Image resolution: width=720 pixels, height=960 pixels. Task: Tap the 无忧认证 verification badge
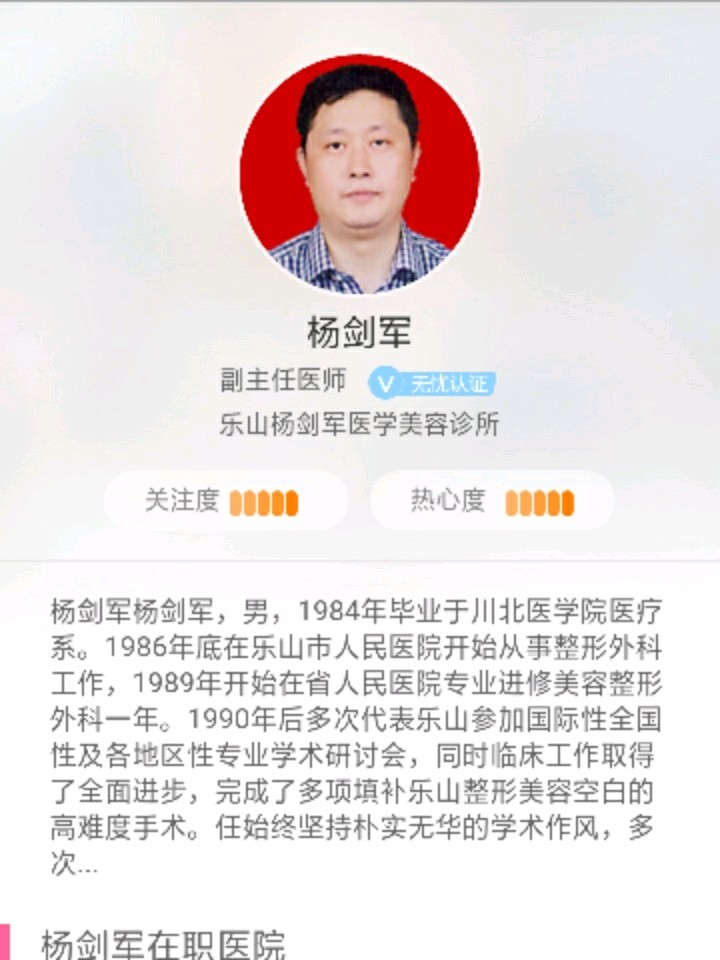[x=432, y=383]
